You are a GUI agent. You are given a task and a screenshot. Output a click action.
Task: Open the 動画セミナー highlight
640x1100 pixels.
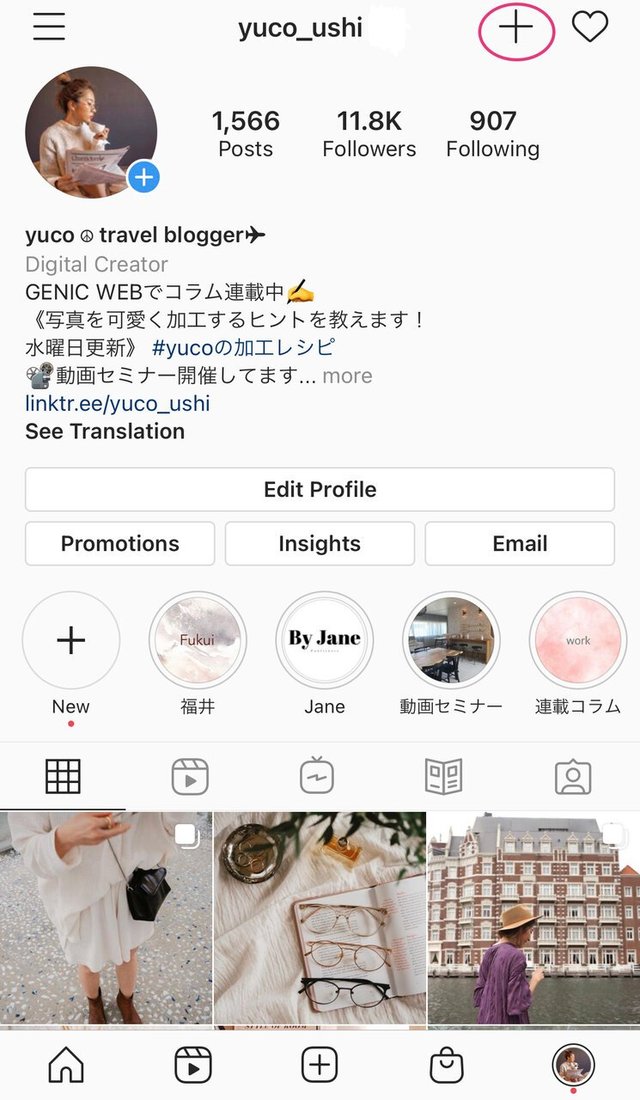coord(451,641)
